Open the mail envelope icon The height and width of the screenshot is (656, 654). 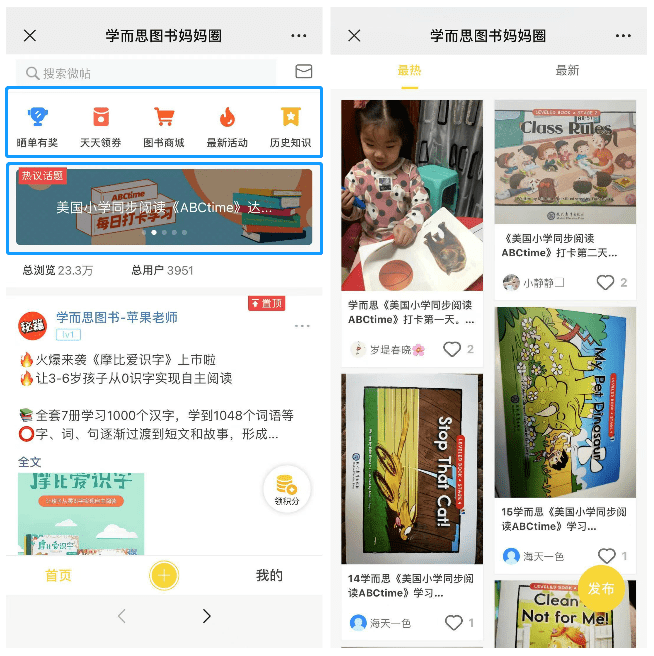(303, 72)
